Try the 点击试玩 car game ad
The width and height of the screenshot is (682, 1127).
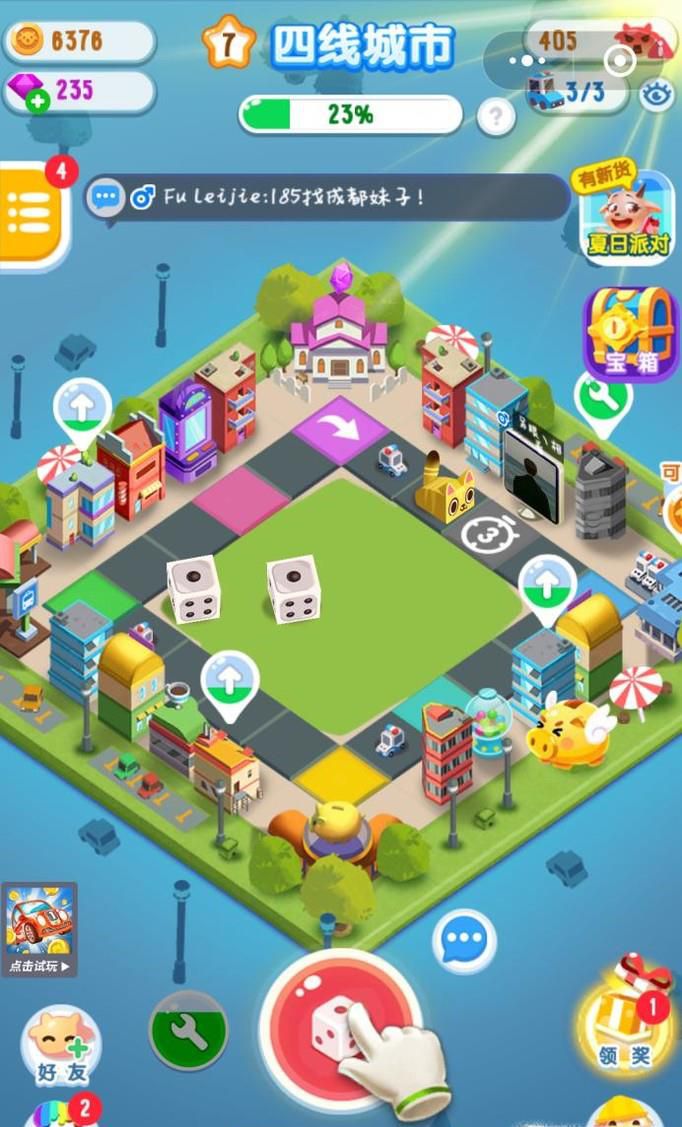pos(39,929)
